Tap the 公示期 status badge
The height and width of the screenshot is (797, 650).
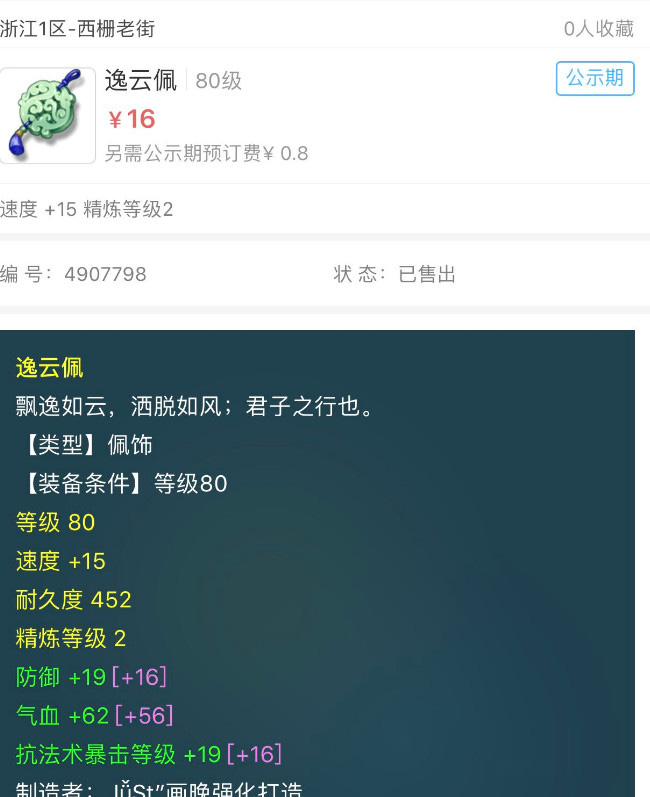(595, 78)
